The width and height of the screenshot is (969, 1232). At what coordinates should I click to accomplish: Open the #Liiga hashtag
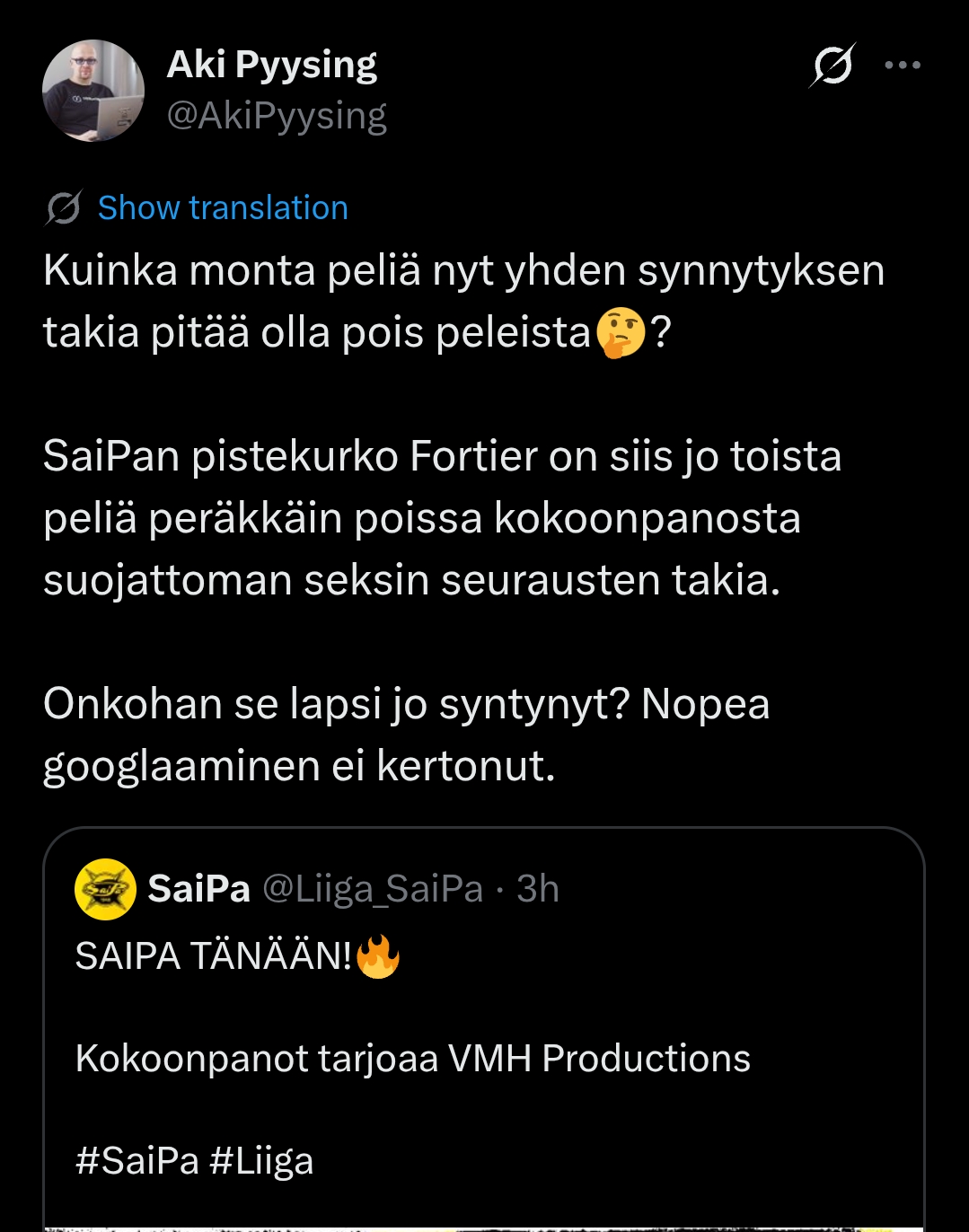[261, 1160]
